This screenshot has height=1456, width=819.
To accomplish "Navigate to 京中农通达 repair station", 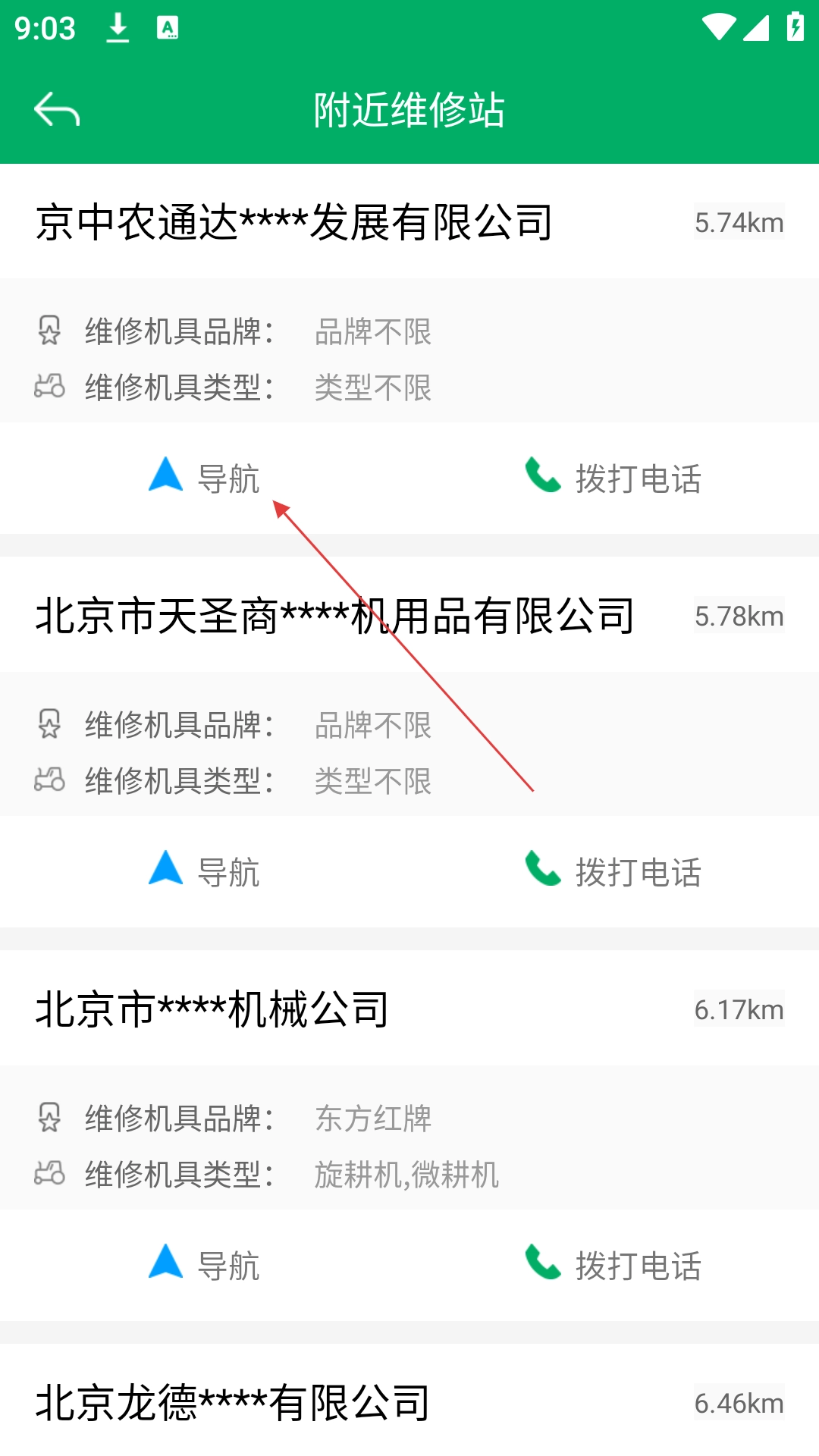I will [205, 478].
